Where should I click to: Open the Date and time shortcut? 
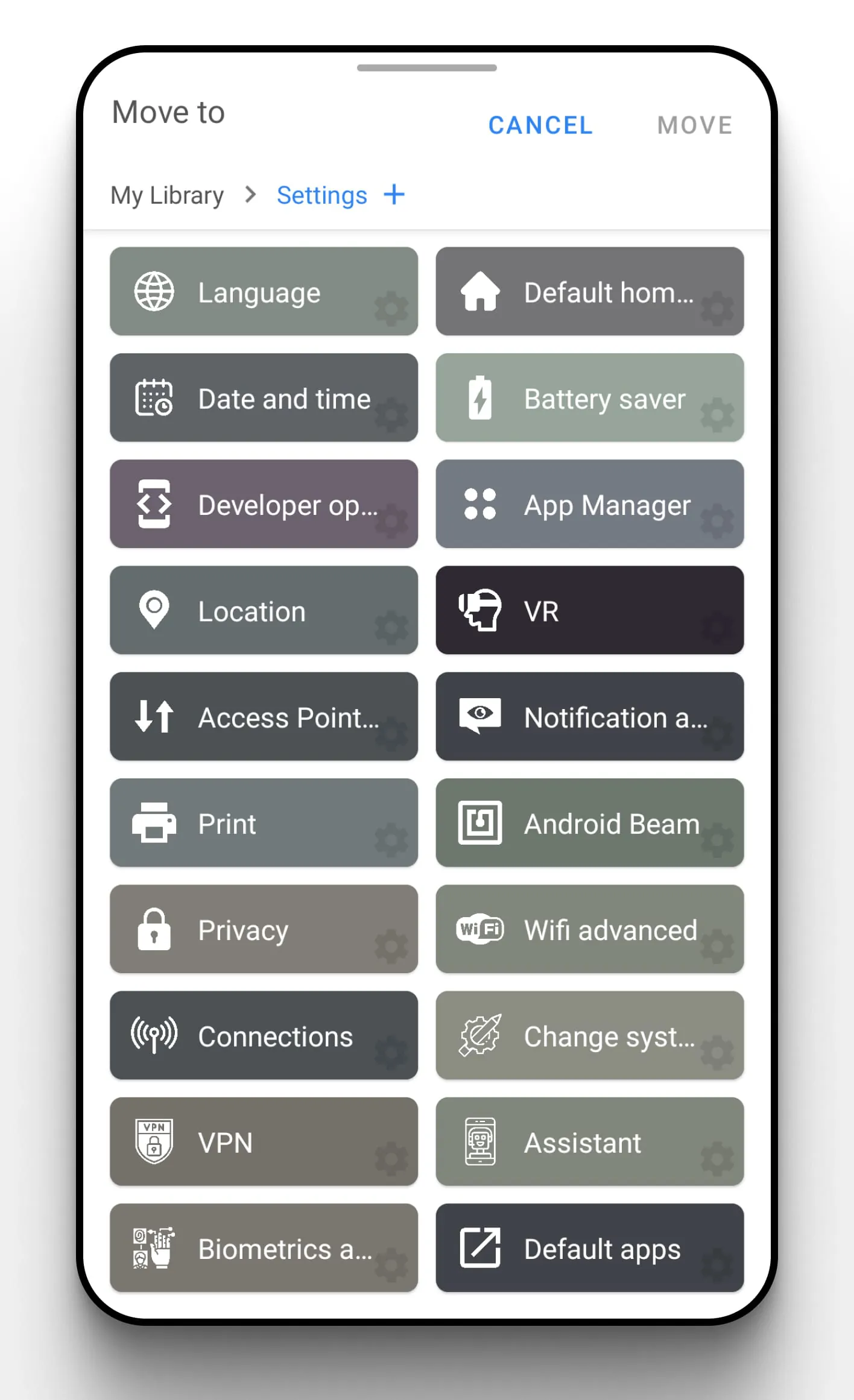point(264,399)
